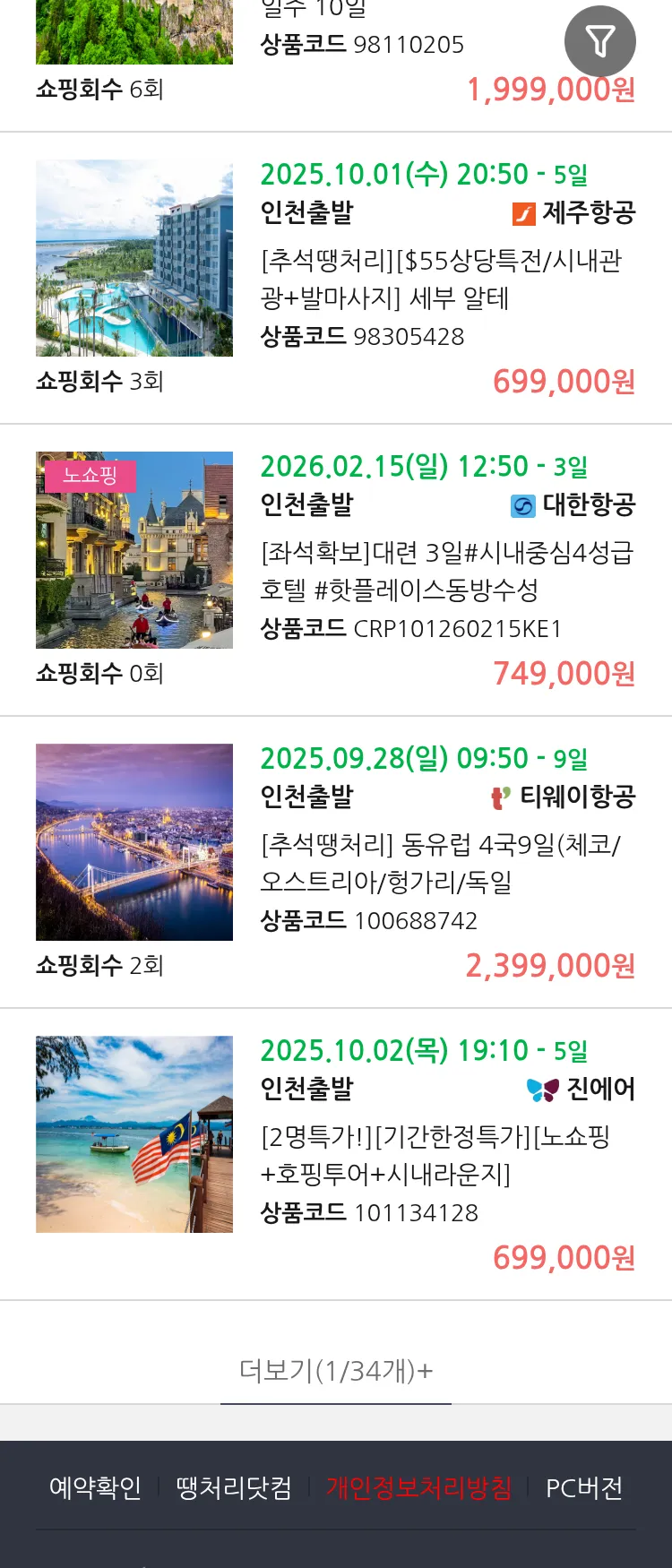Open the 동유럽 4국9일 티웨이항공 package
The height and width of the screenshot is (1568, 672).
pos(441,863)
